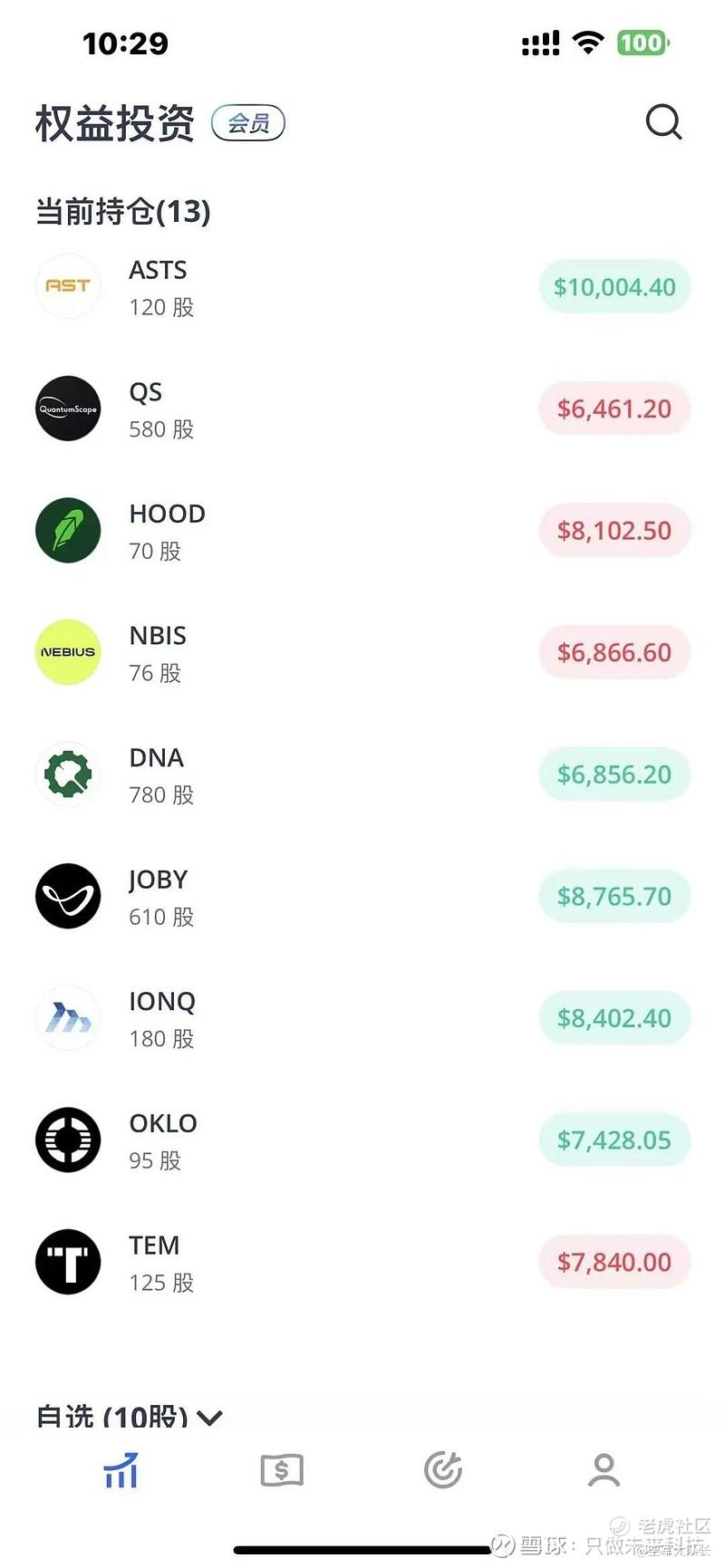Open the search icon

663,122
